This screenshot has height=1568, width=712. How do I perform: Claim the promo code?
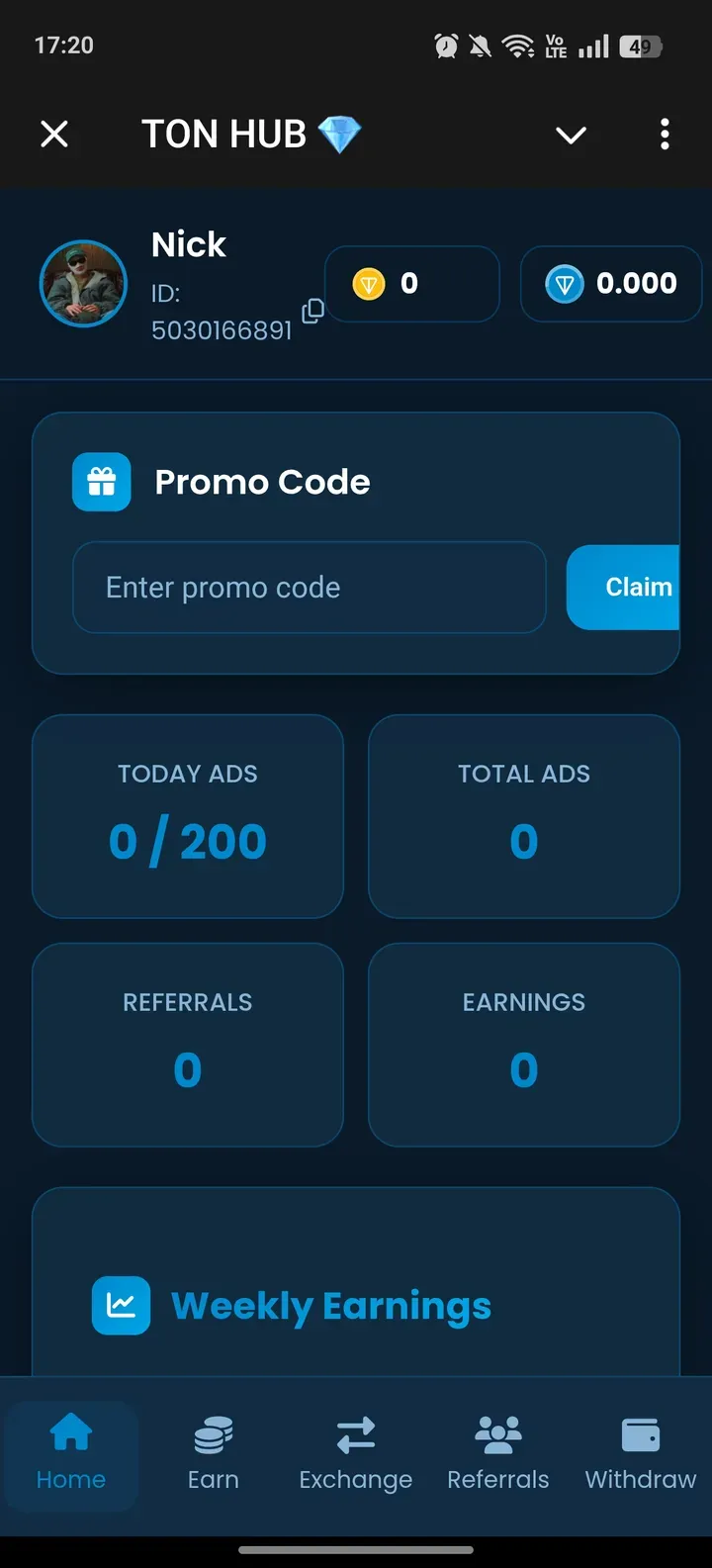[625, 588]
